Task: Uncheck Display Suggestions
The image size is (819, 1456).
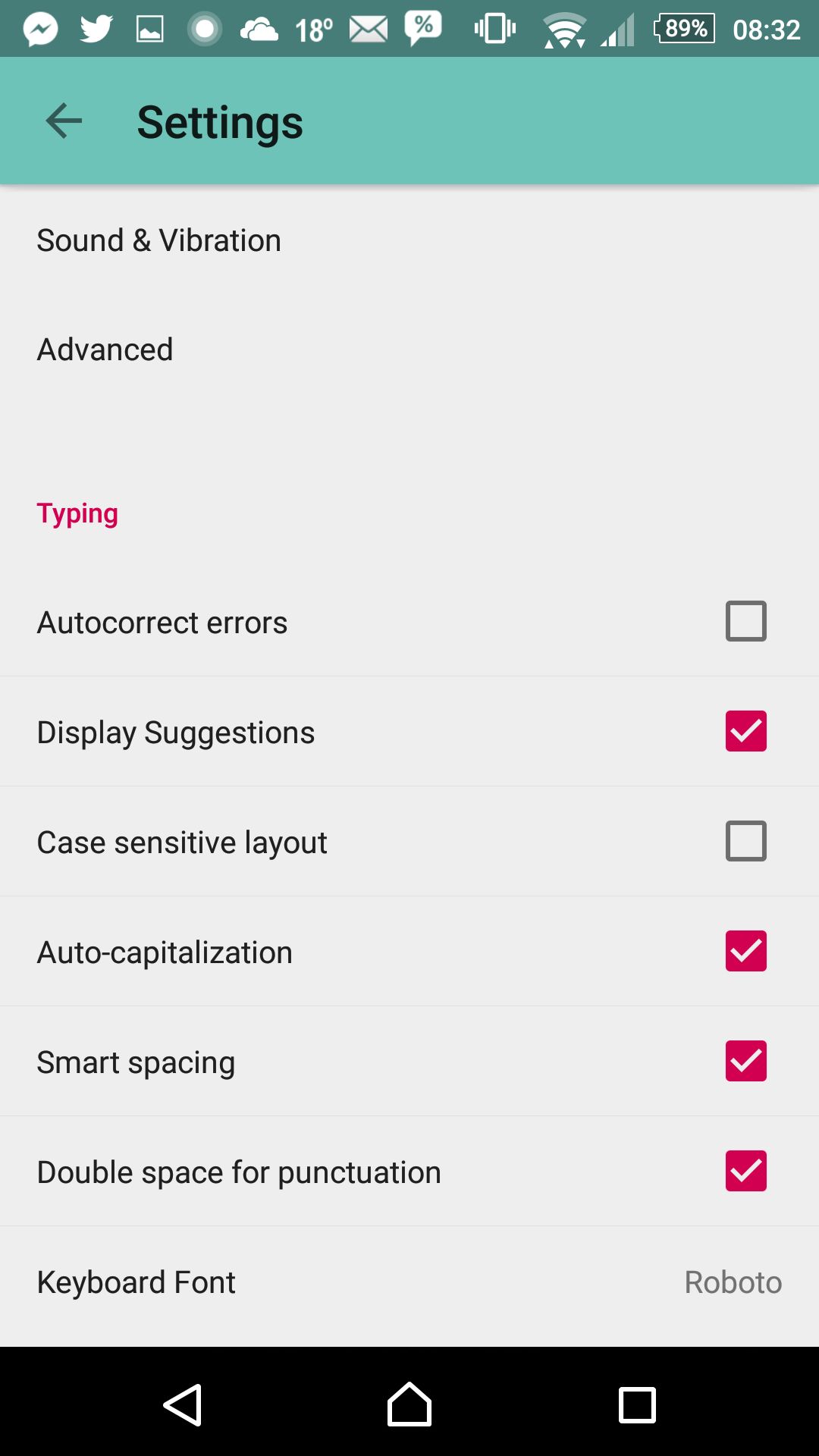Action: coord(745,731)
